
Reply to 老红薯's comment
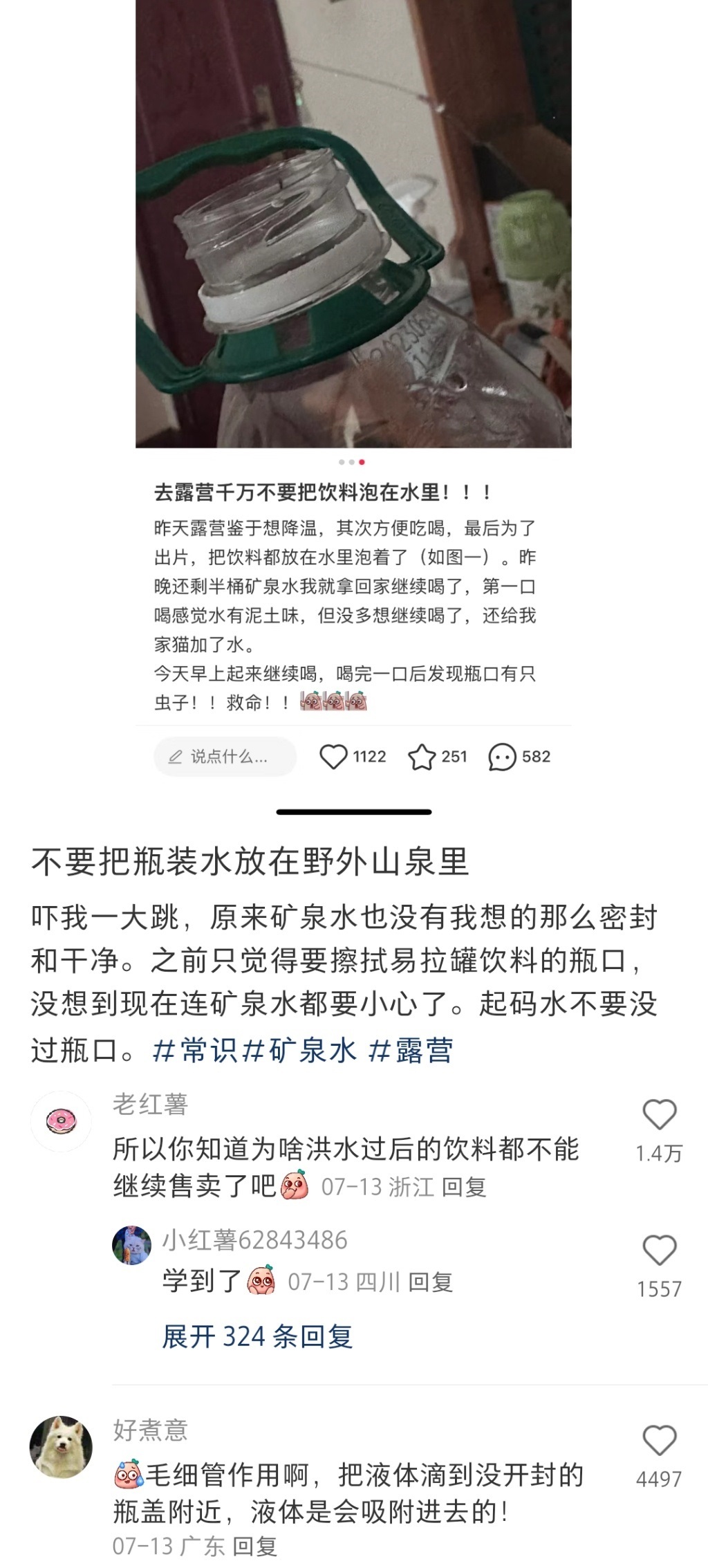[x=464, y=1188]
